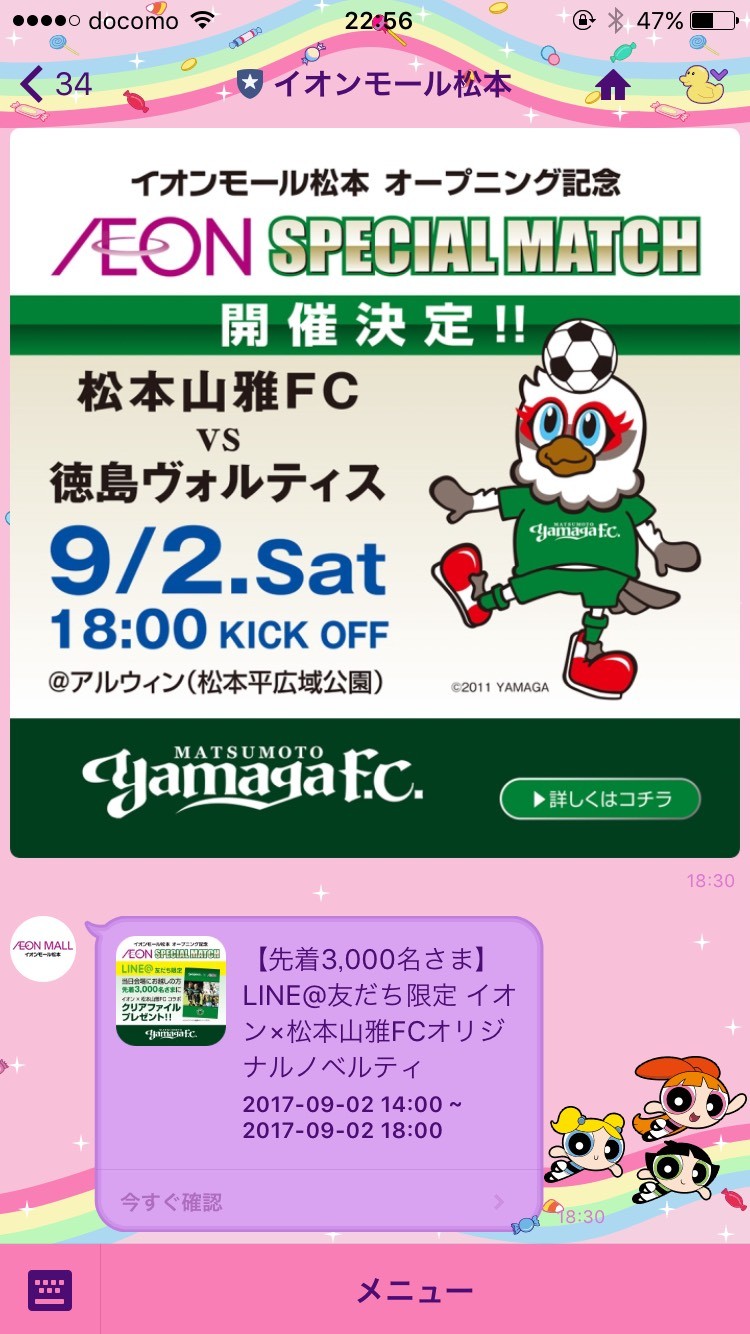
Task: Open the AEON MALL sender profile picture
Action: pyautogui.click(x=43, y=948)
